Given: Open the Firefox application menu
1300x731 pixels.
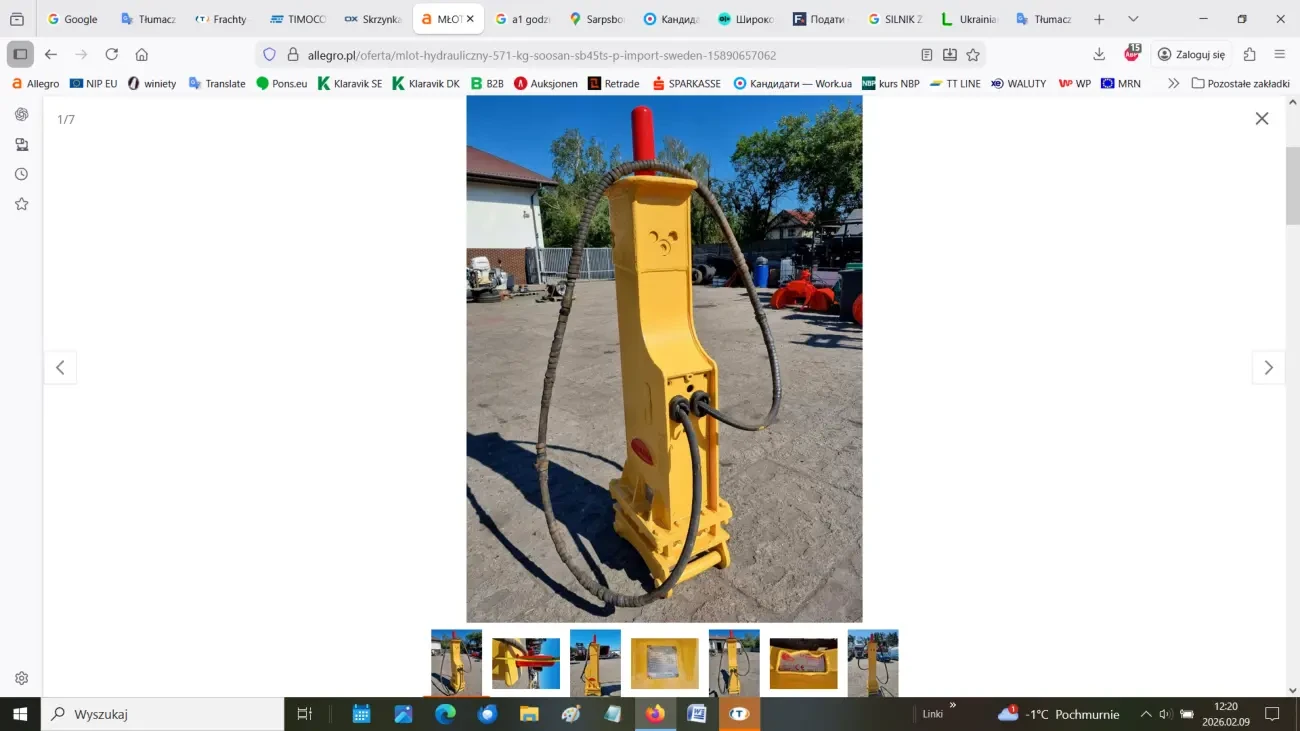Looking at the screenshot, I should click(x=1280, y=55).
